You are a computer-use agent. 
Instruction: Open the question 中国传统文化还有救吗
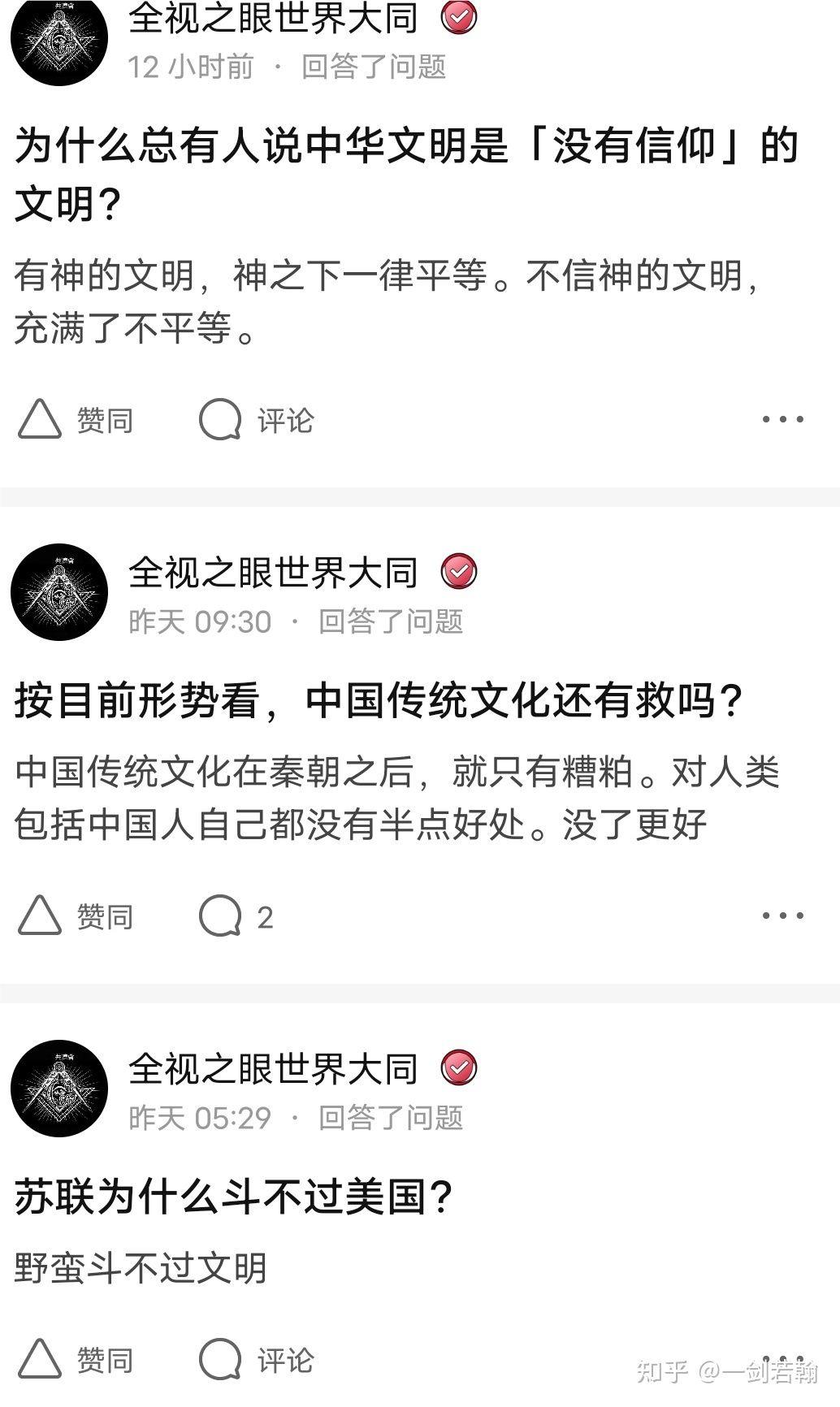pyautogui.click(x=379, y=700)
